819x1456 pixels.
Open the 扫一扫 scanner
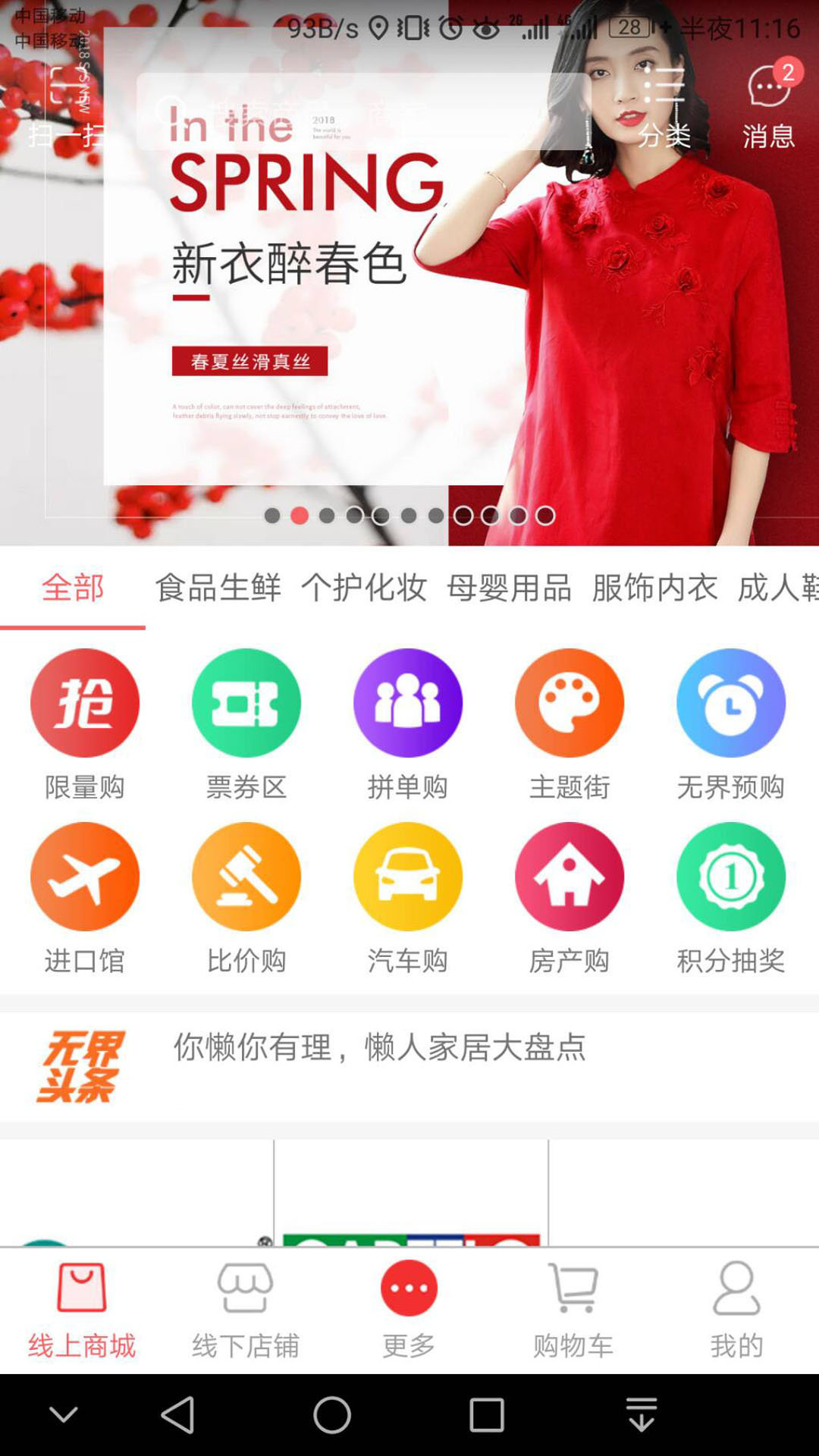(67, 106)
